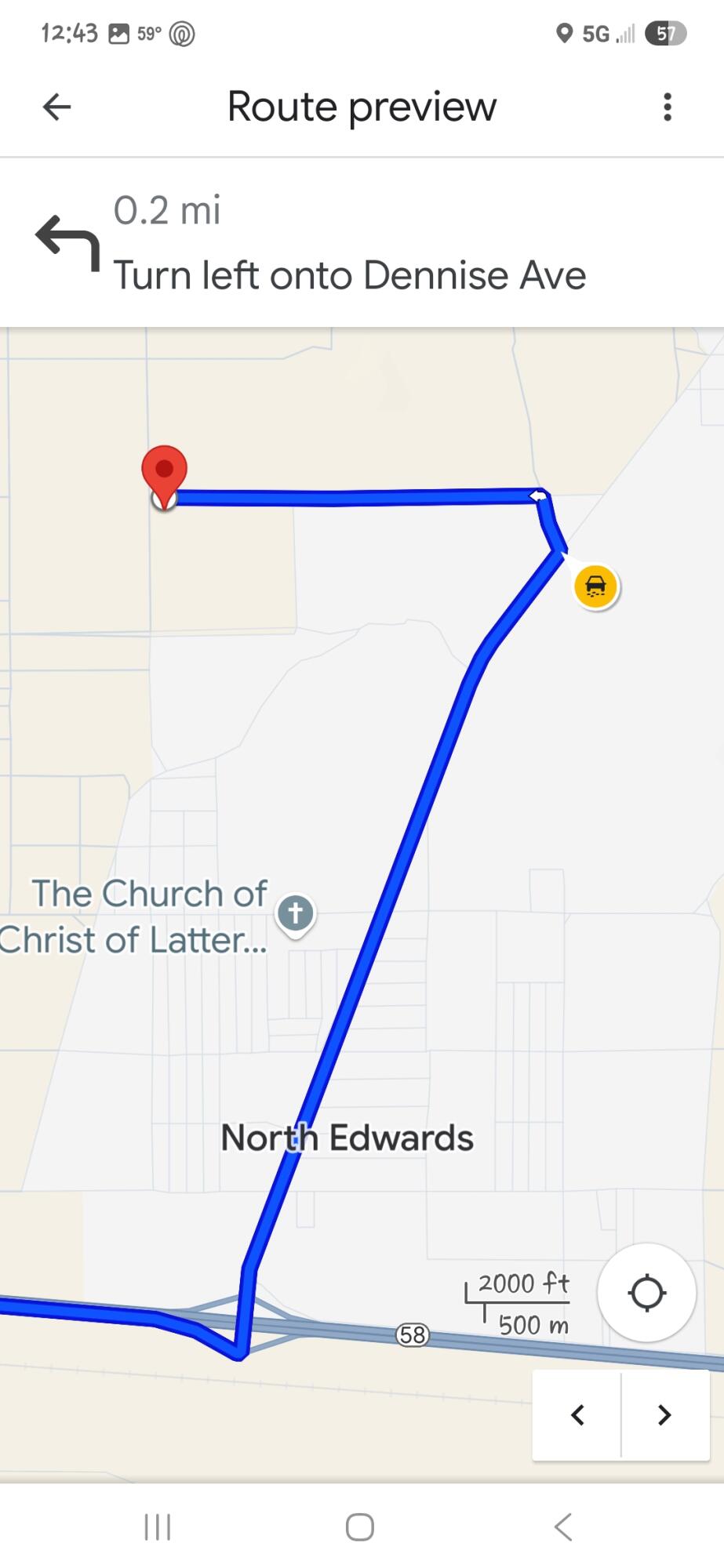The width and height of the screenshot is (724, 1568).
Task: Advance to the next route step
Action: click(x=664, y=1415)
